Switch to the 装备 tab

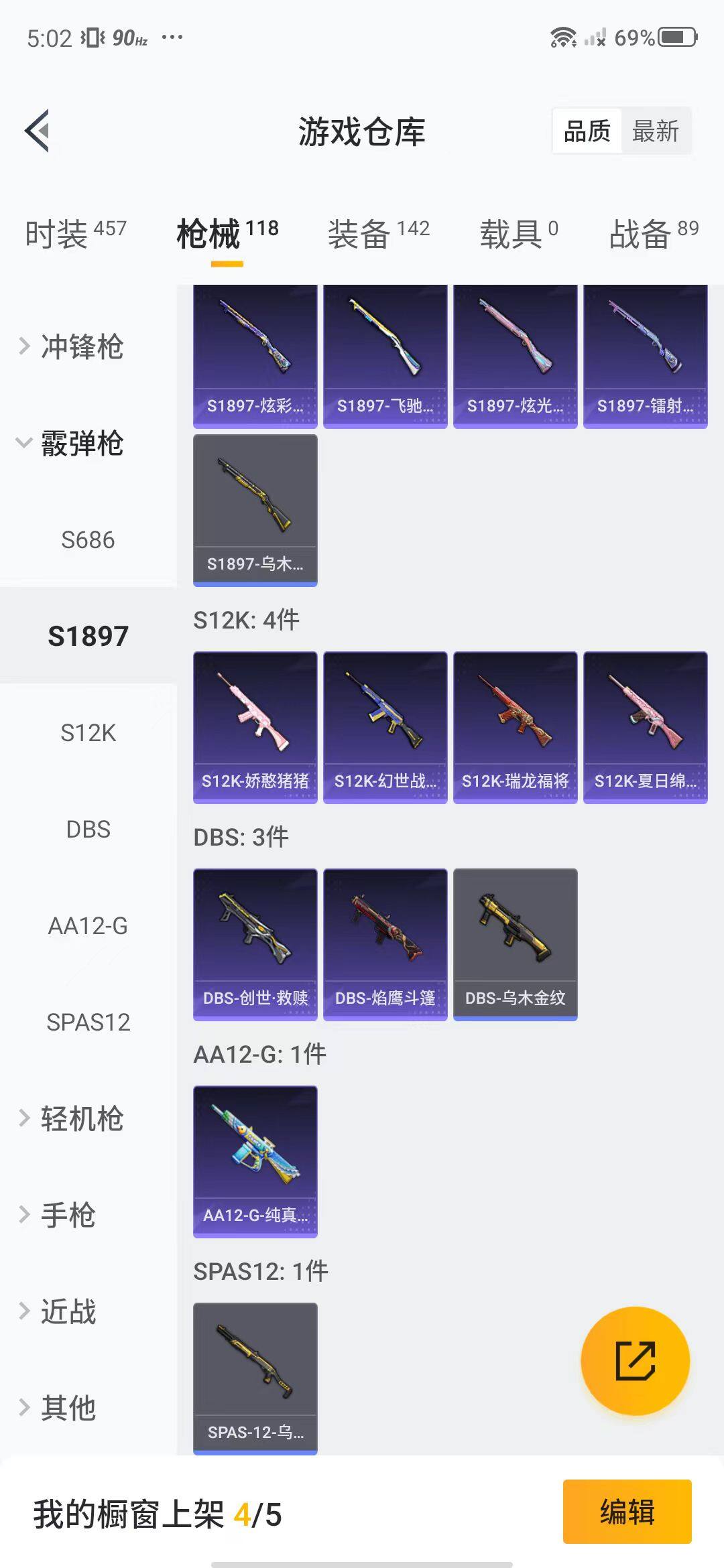[x=378, y=234]
